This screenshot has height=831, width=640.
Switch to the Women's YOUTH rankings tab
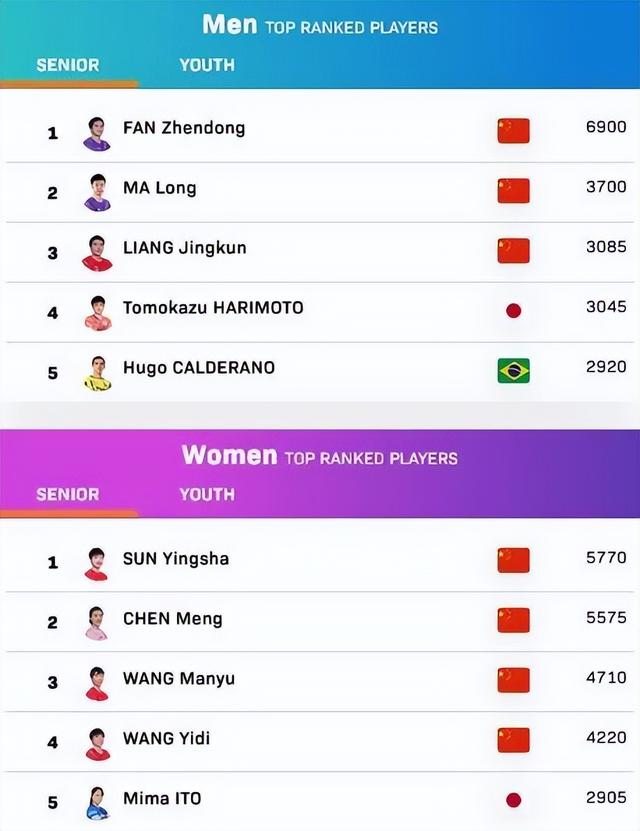click(x=207, y=494)
